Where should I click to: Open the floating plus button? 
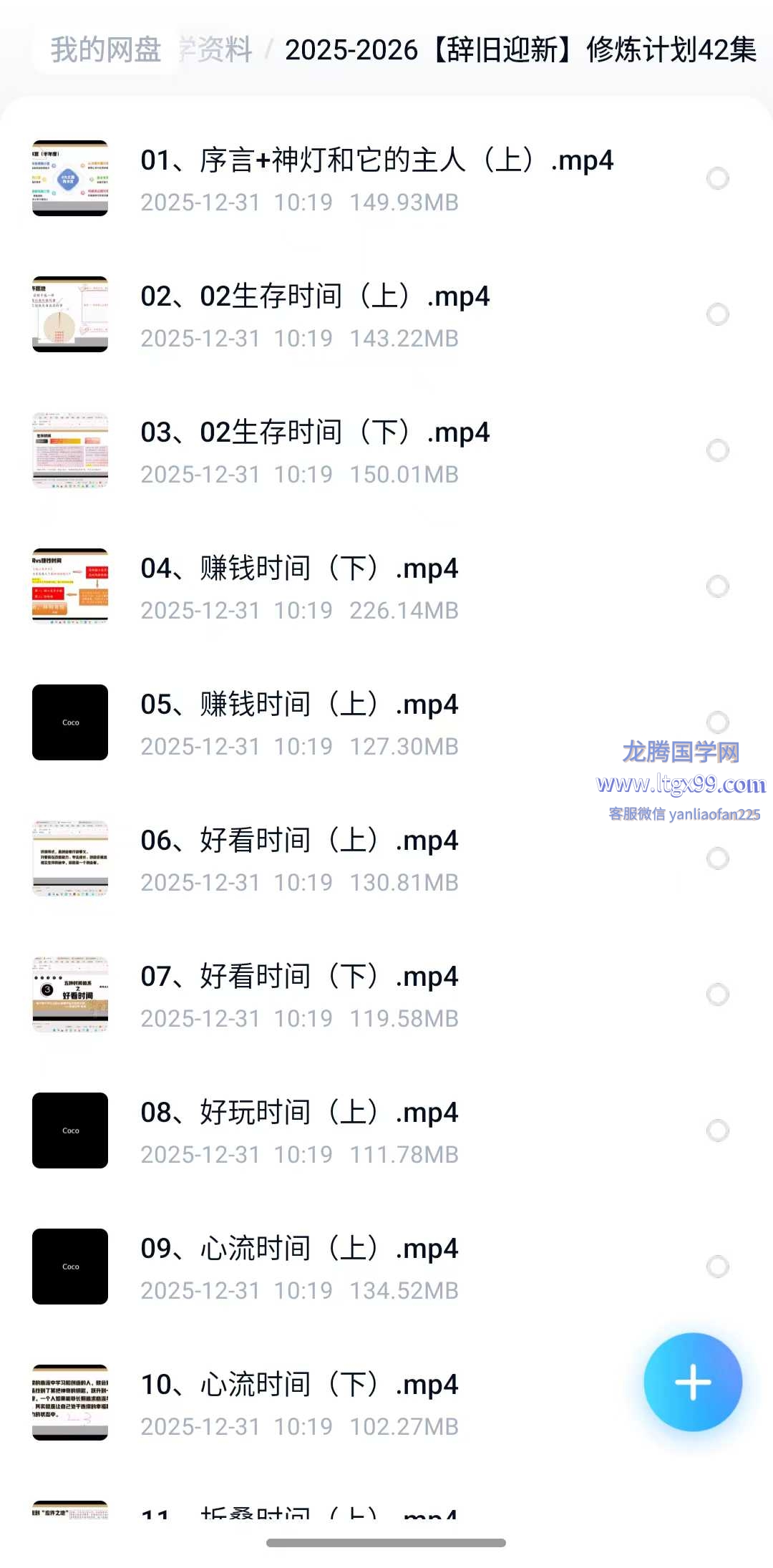tap(692, 1382)
